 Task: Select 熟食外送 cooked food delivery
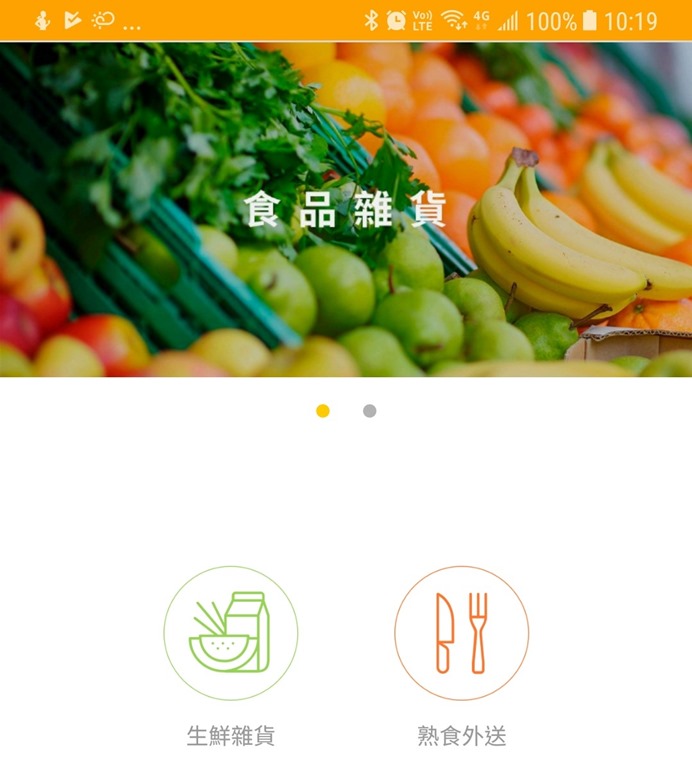click(x=461, y=634)
